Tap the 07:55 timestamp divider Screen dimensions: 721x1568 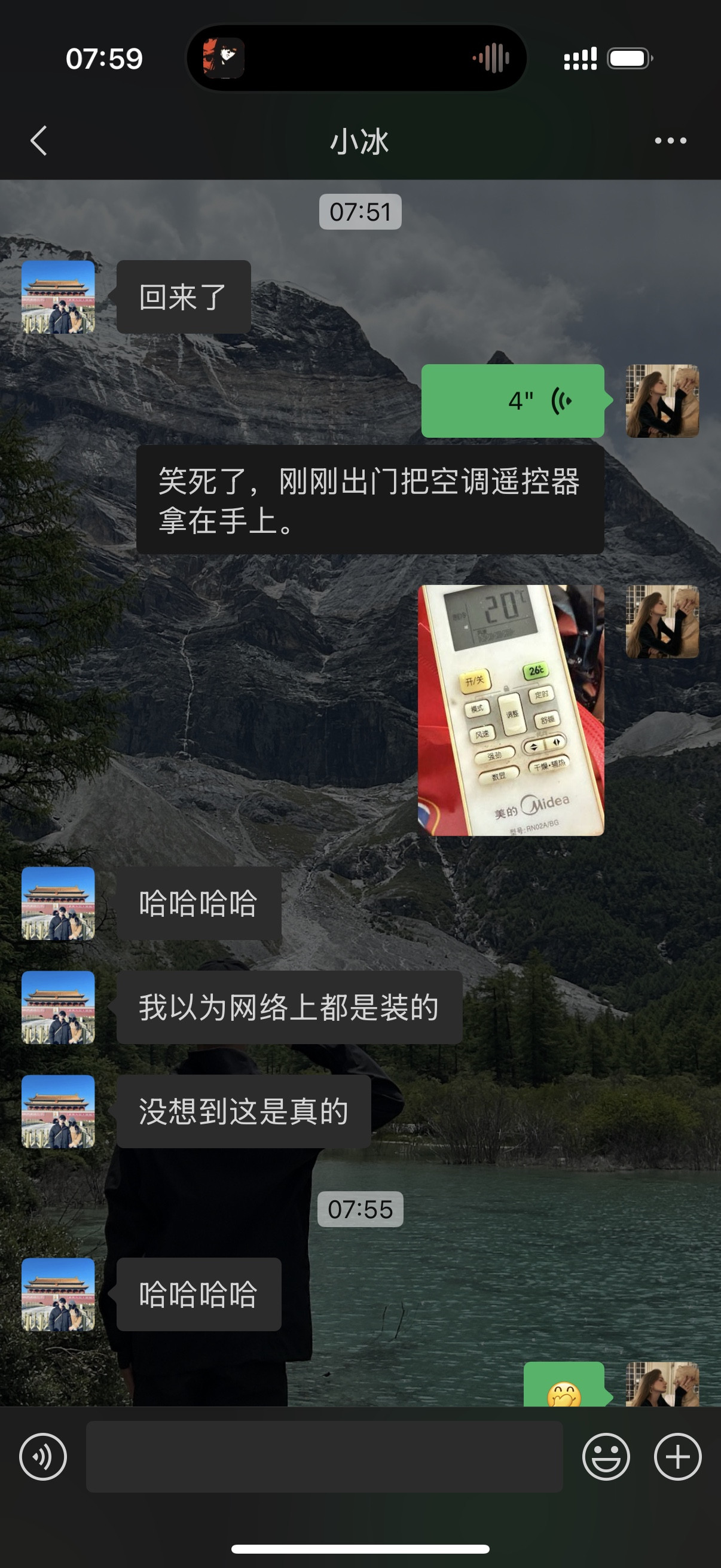coord(360,1209)
